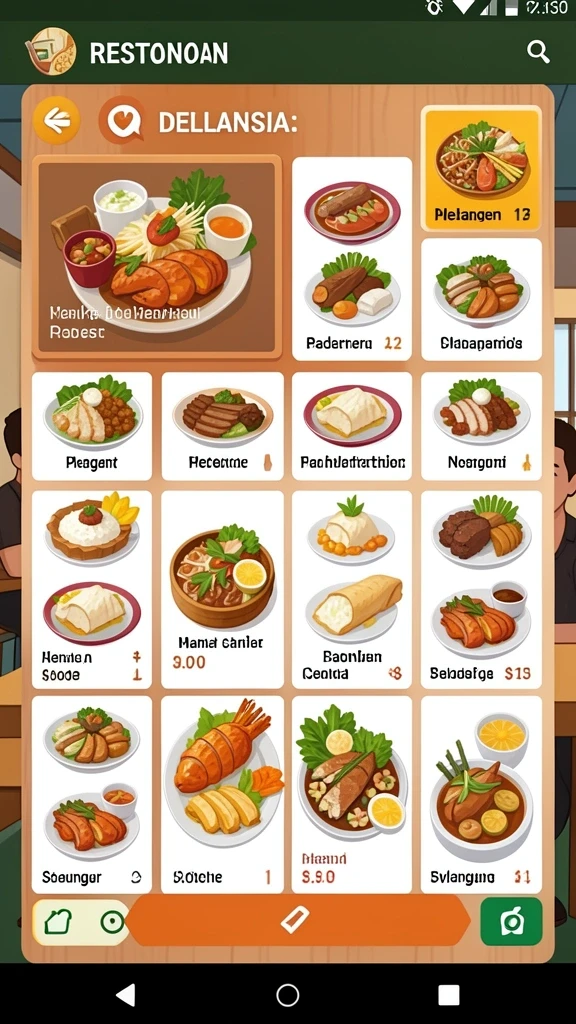Open search from the top bar
Image resolution: width=576 pixels, height=1024 pixels.
tap(538, 52)
